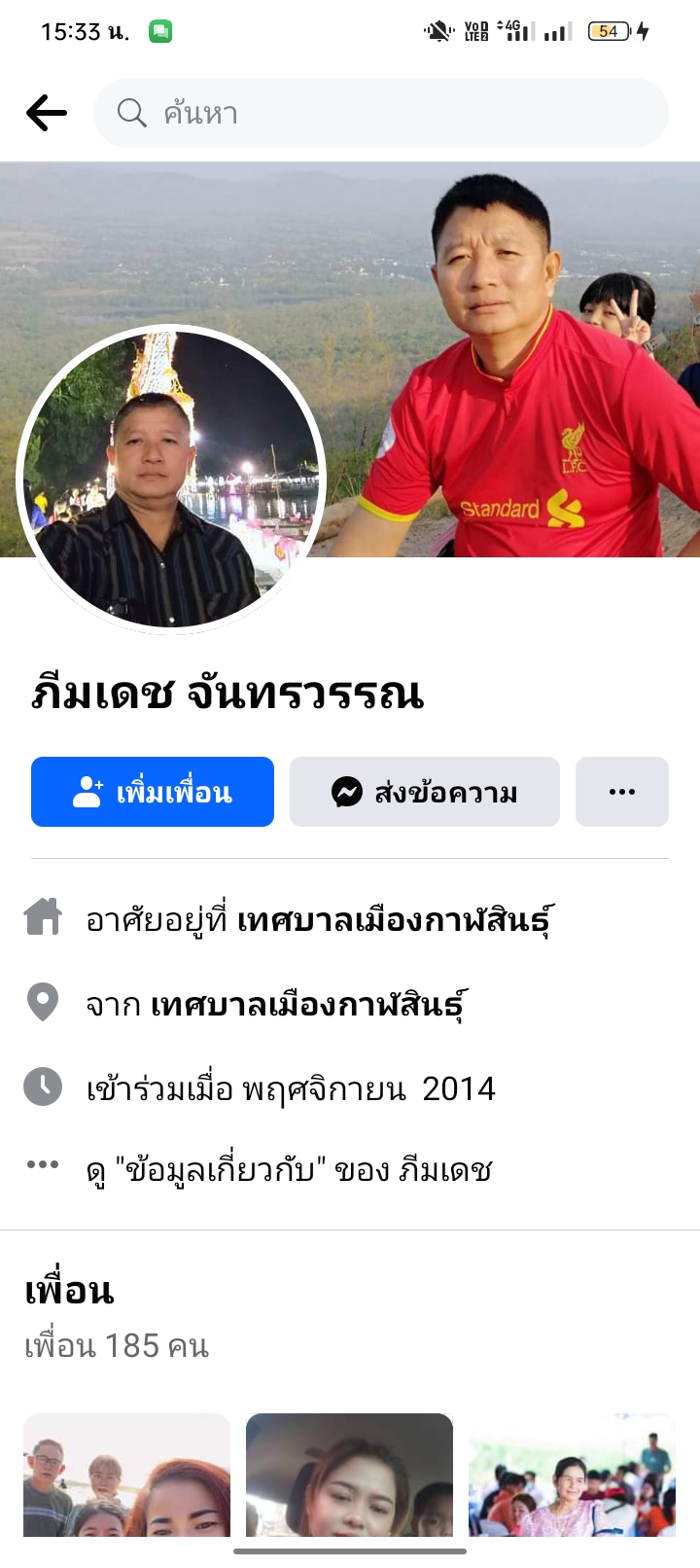Image resolution: width=700 pixels, height=1568 pixels.
Task: Open first friend thumbnail with family photo
Action: (x=126, y=1475)
